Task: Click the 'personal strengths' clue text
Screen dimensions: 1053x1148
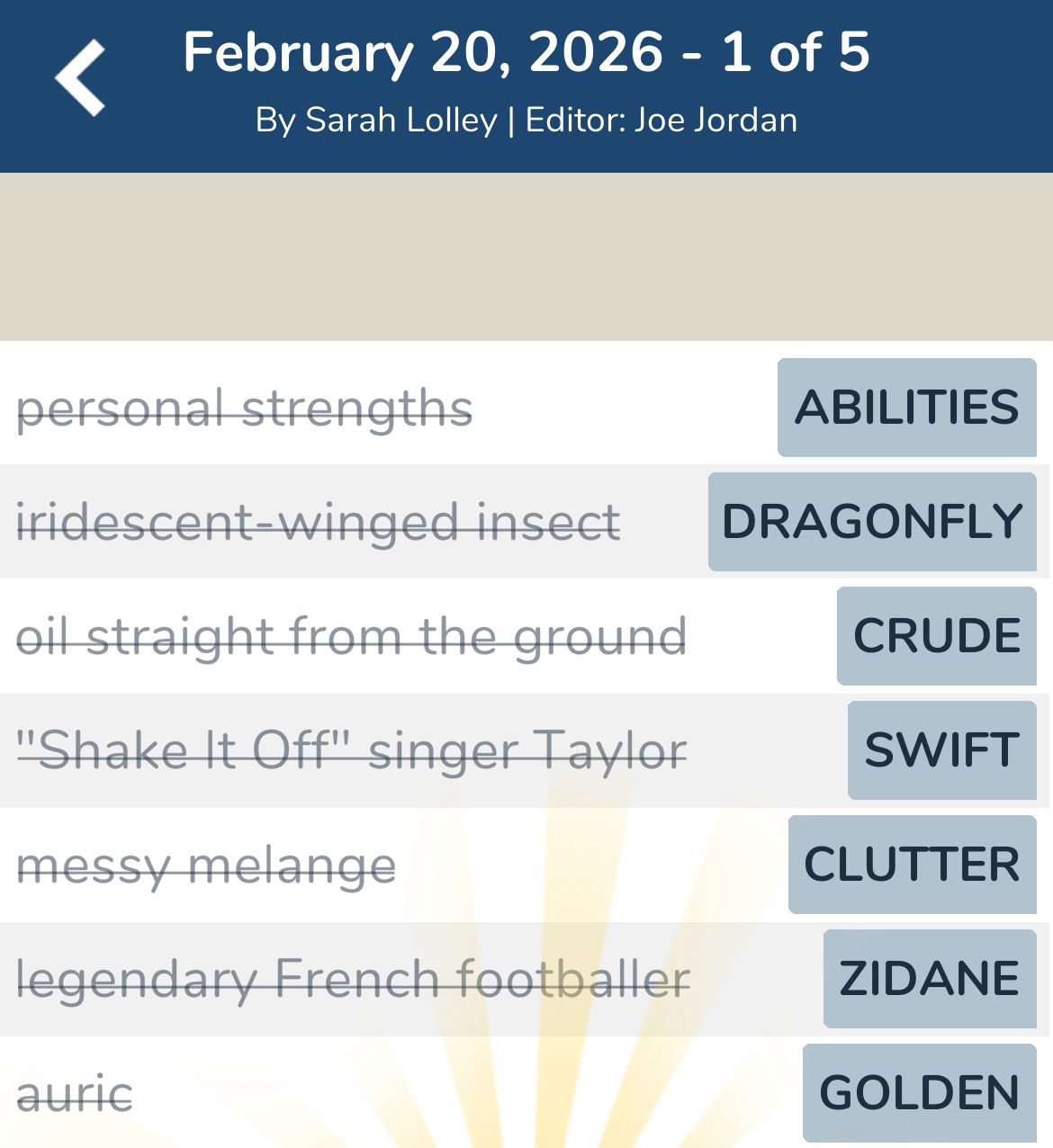Action: point(245,408)
